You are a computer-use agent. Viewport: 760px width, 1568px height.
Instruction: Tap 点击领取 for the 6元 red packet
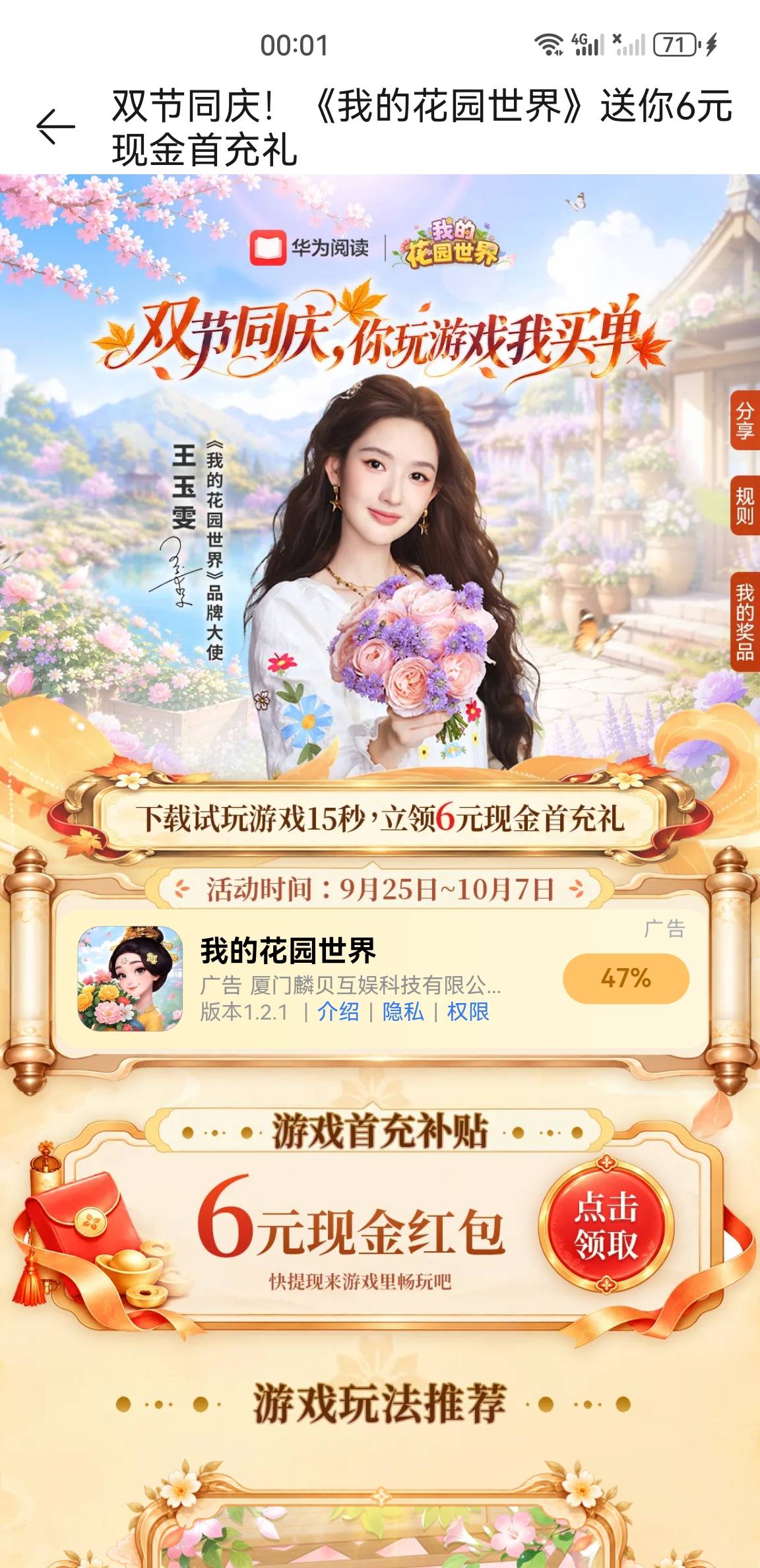pyautogui.click(x=606, y=1226)
